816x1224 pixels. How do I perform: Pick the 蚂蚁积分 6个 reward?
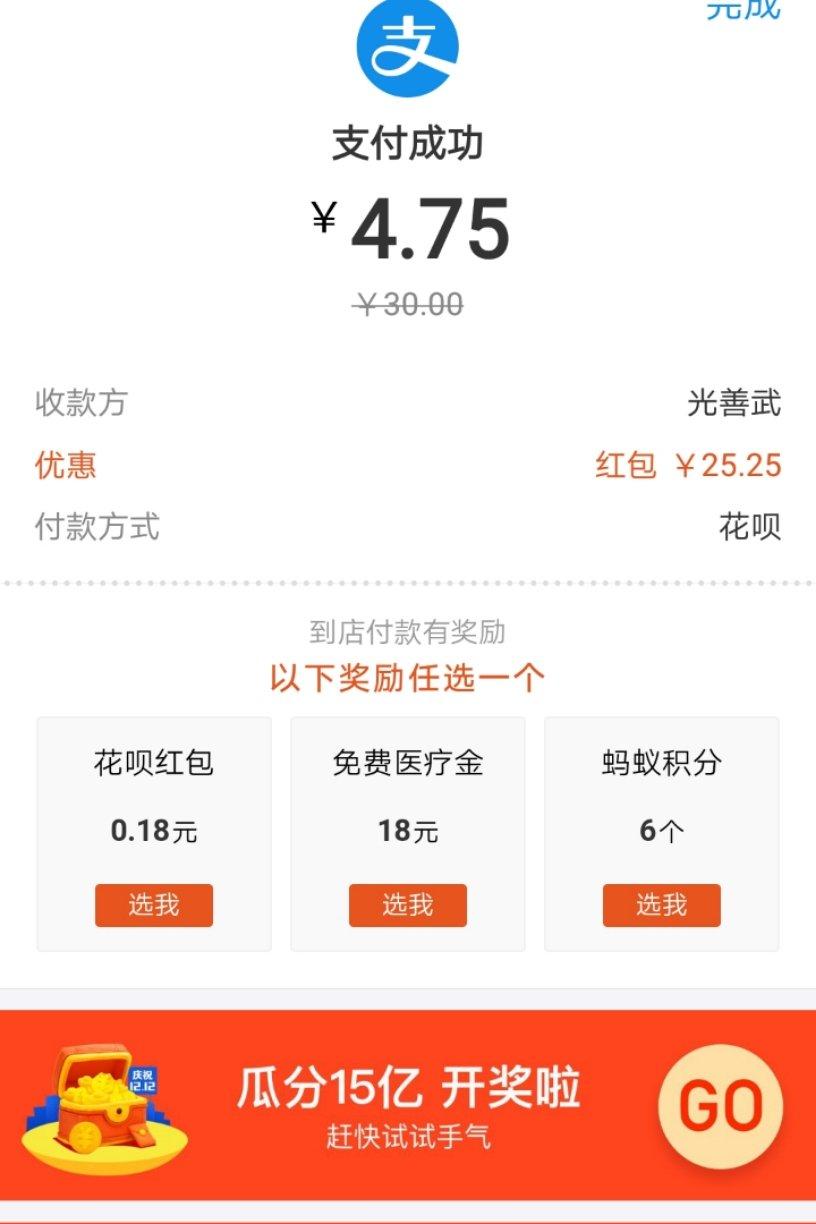point(661,905)
